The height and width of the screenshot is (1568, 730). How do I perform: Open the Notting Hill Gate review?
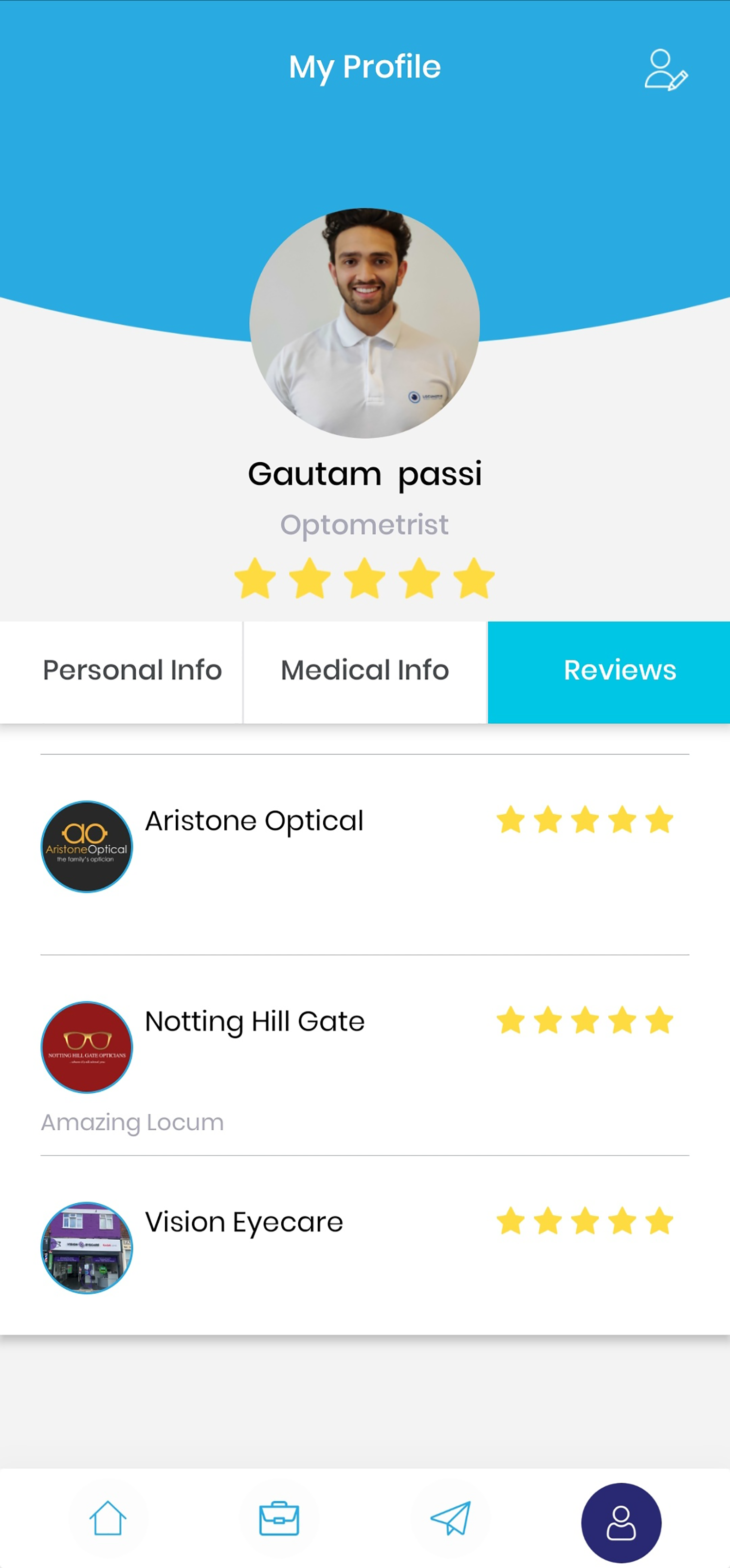click(x=255, y=1021)
